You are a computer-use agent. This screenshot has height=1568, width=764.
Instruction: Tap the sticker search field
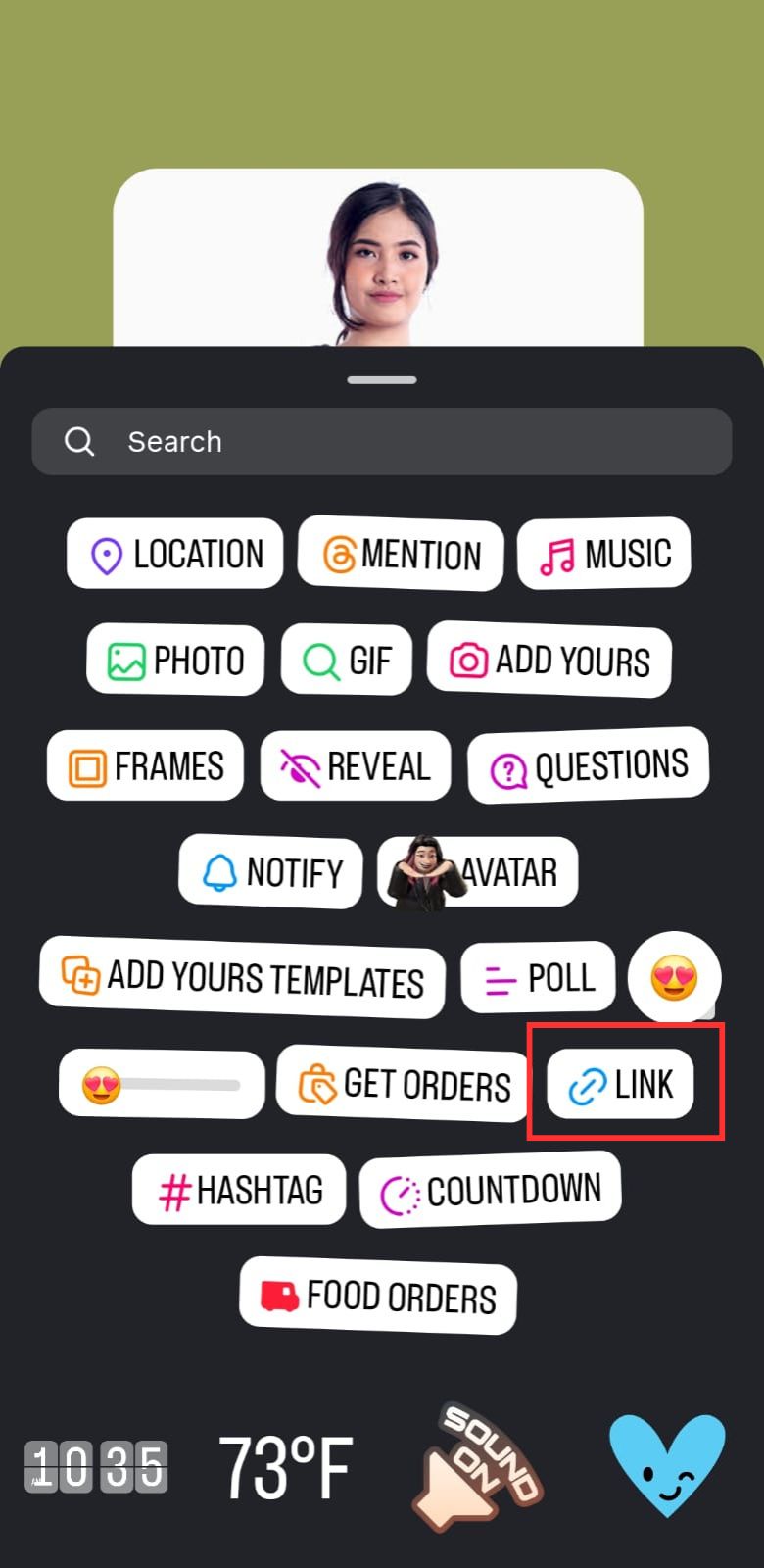click(382, 442)
